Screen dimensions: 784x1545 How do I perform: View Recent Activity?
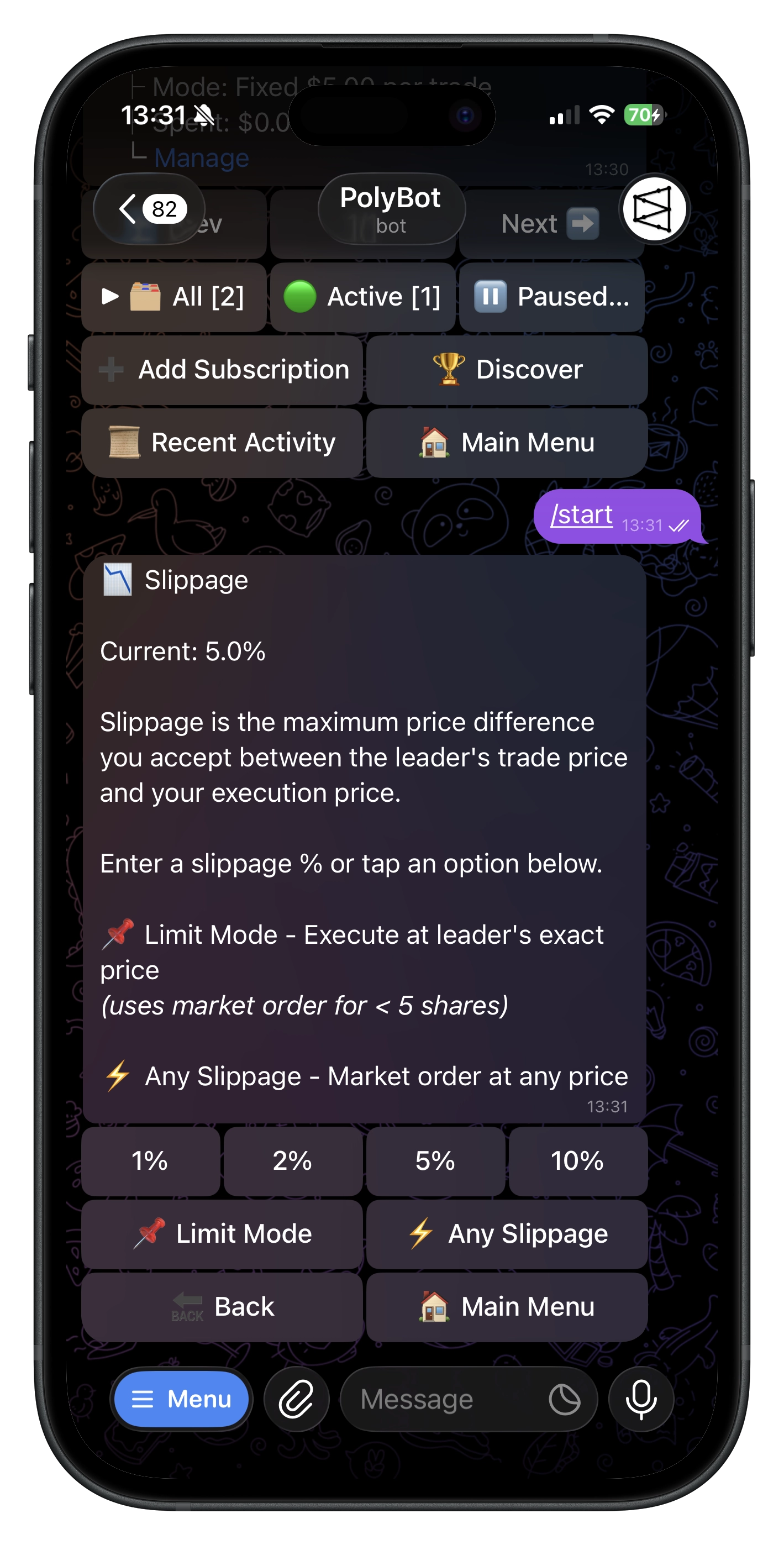tap(222, 443)
